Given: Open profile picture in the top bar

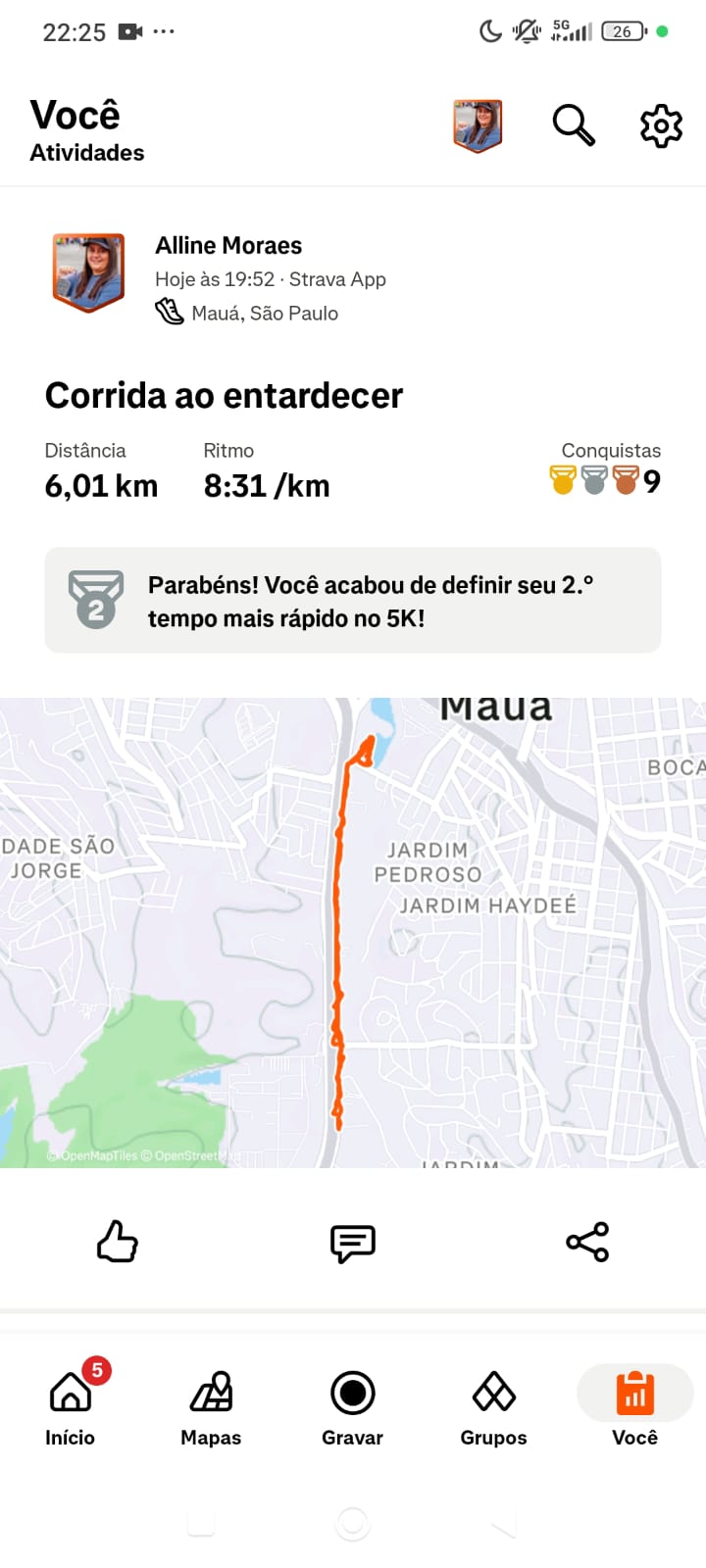Looking at the screenshot, I should click(478, 125).
